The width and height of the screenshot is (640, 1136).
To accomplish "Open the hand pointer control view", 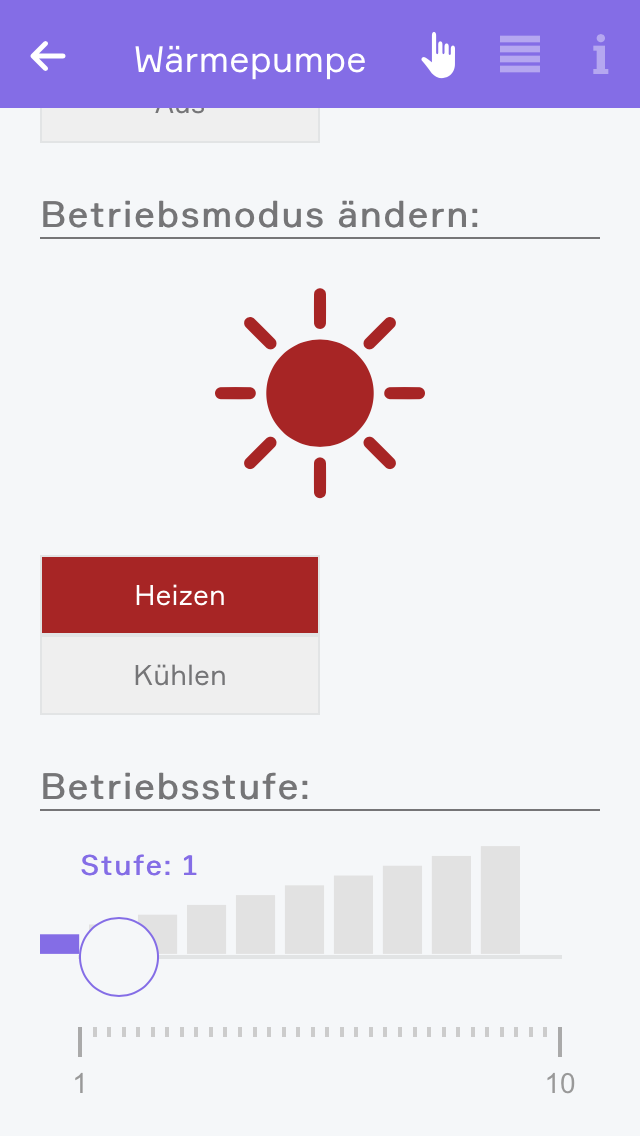I will (437, 55).
